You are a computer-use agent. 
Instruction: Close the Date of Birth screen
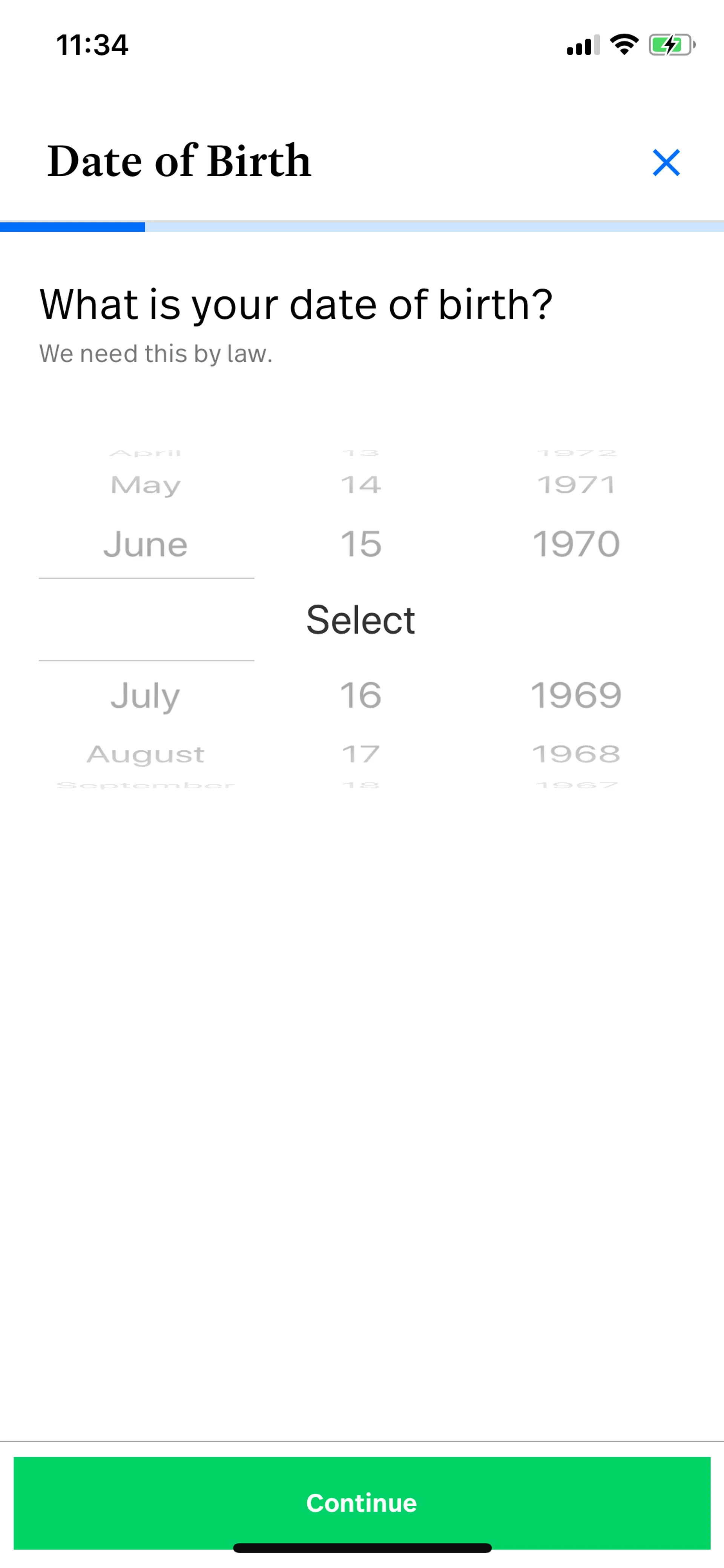click(666, 163)
